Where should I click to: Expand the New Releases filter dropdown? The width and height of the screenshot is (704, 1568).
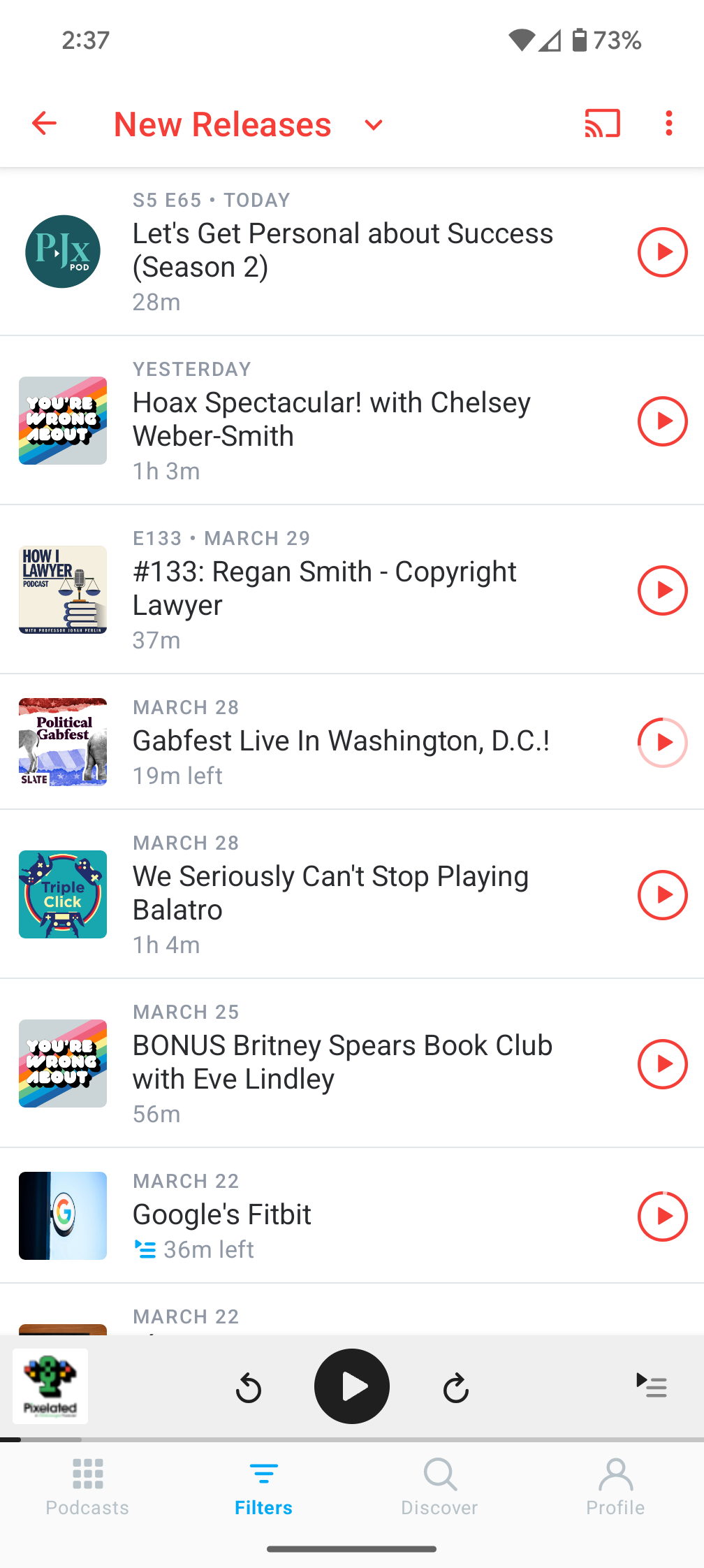coord(373,124)
